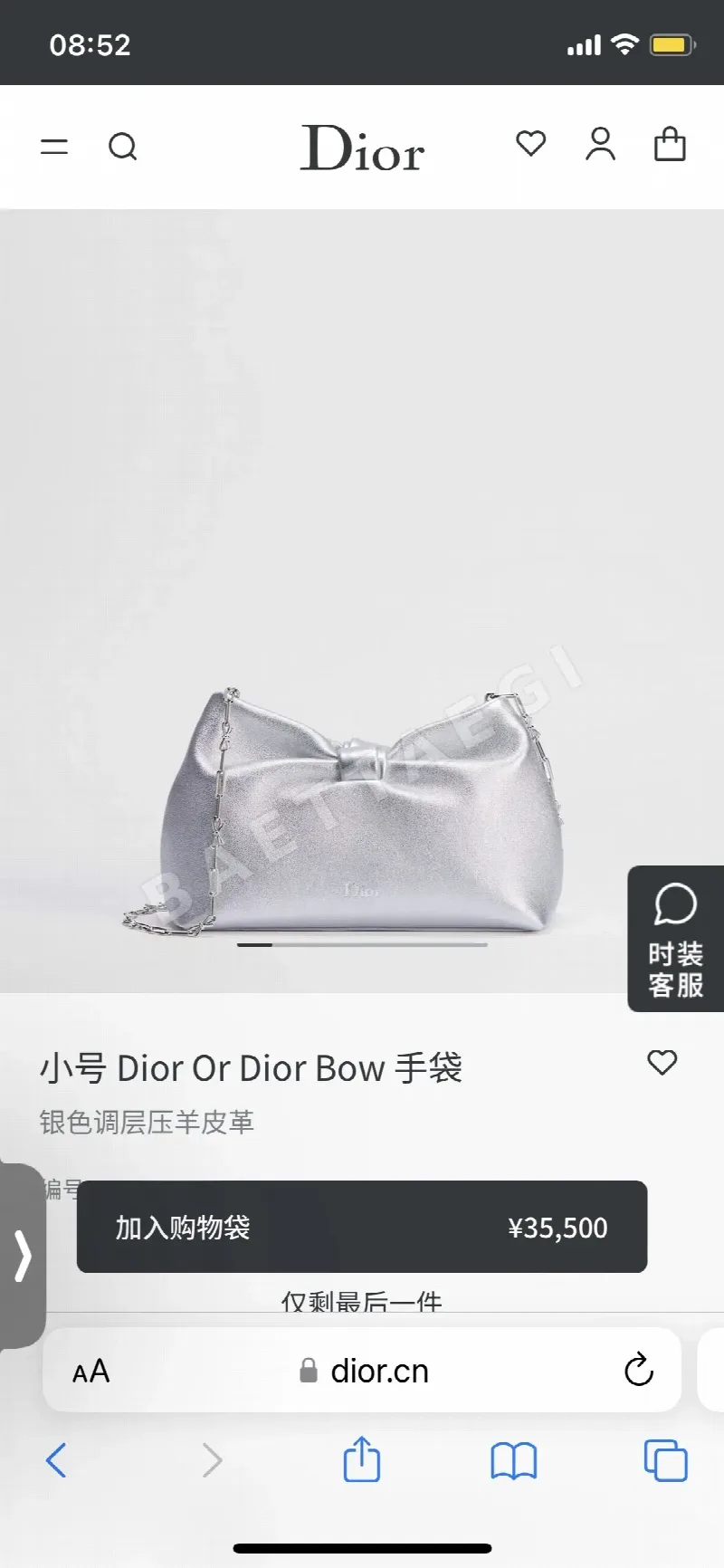Go back in Safari

(56, 1460)
